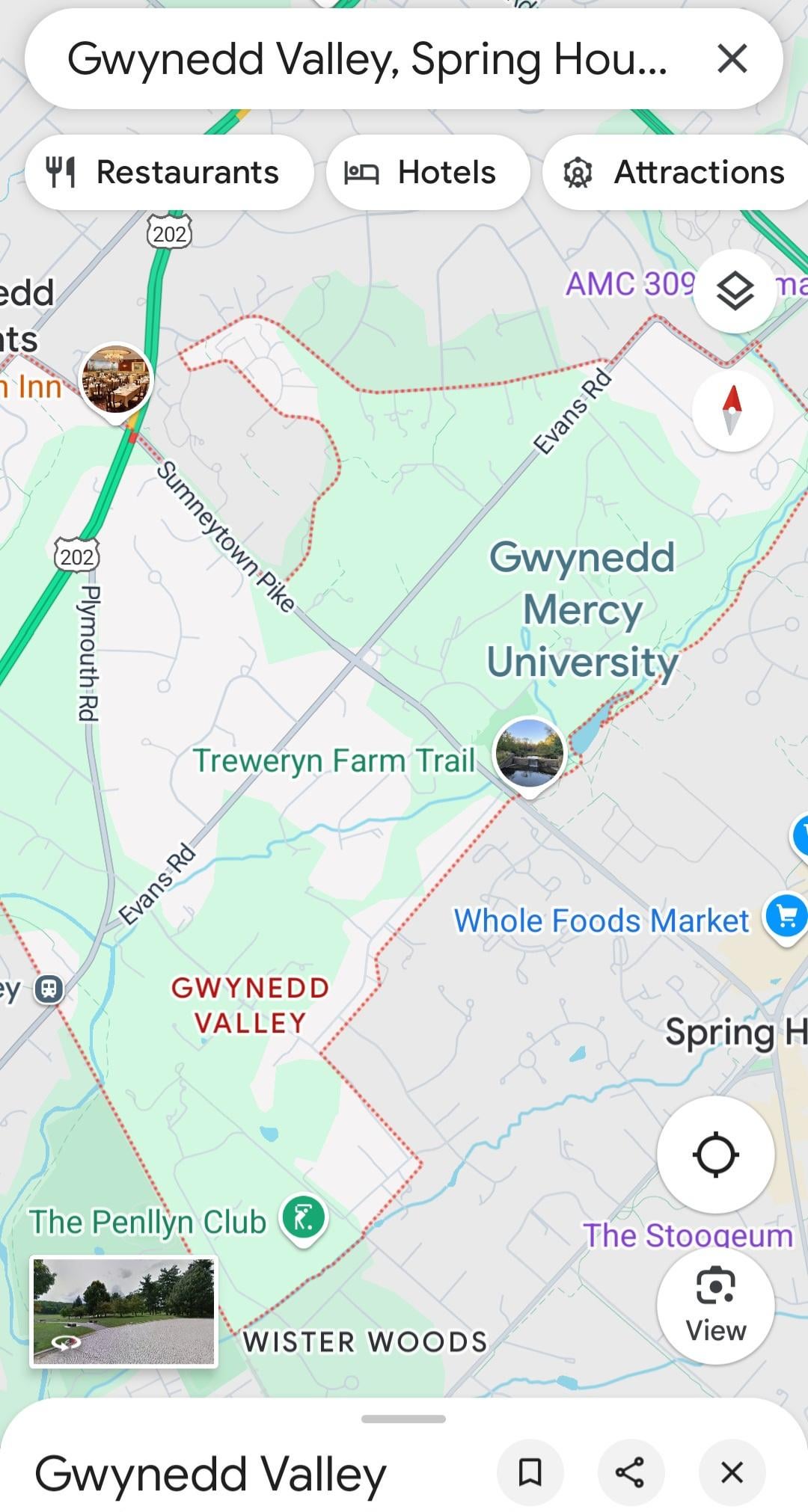808x1512 pixels.
Task: Open Whole Foods Market pin
Action: [784, 917]
